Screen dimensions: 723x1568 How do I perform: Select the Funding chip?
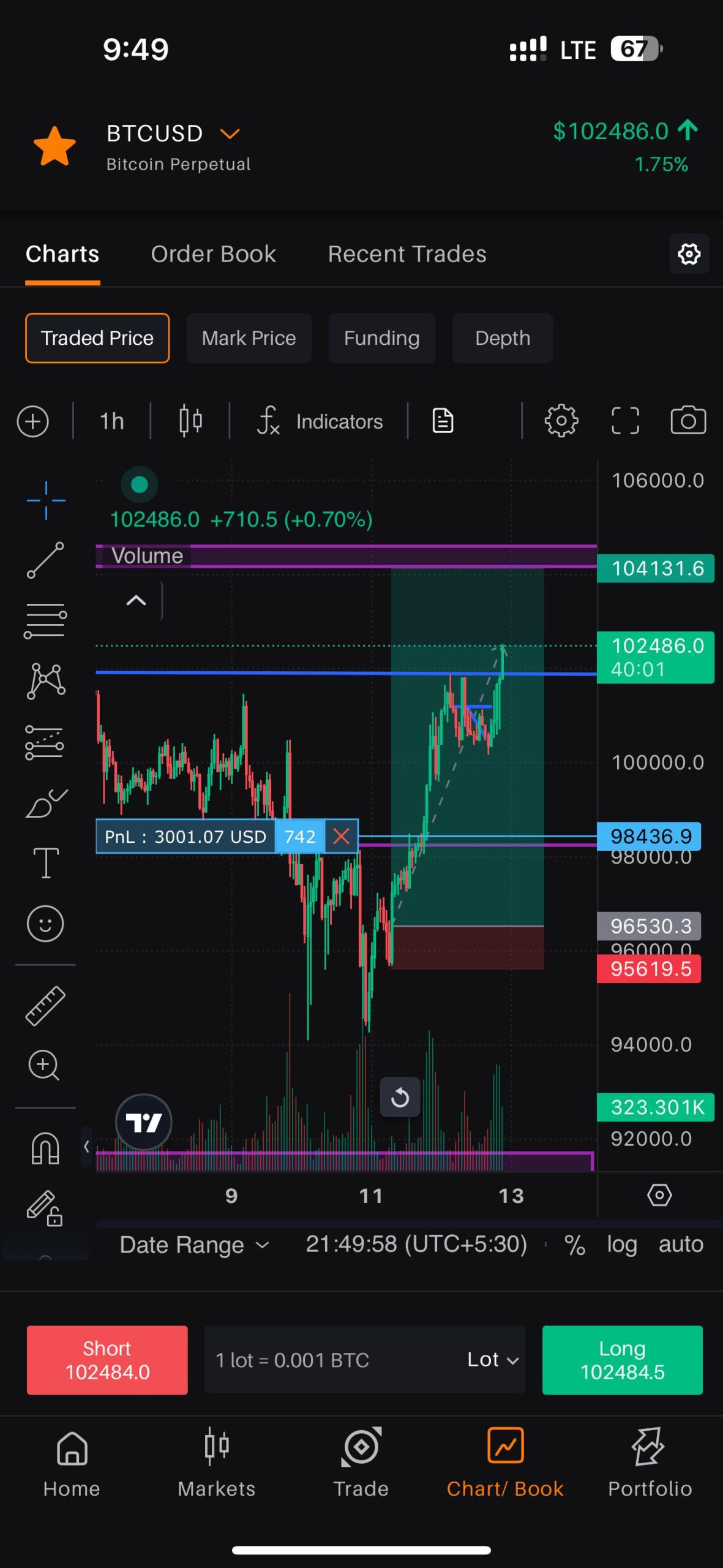[381, 338]
